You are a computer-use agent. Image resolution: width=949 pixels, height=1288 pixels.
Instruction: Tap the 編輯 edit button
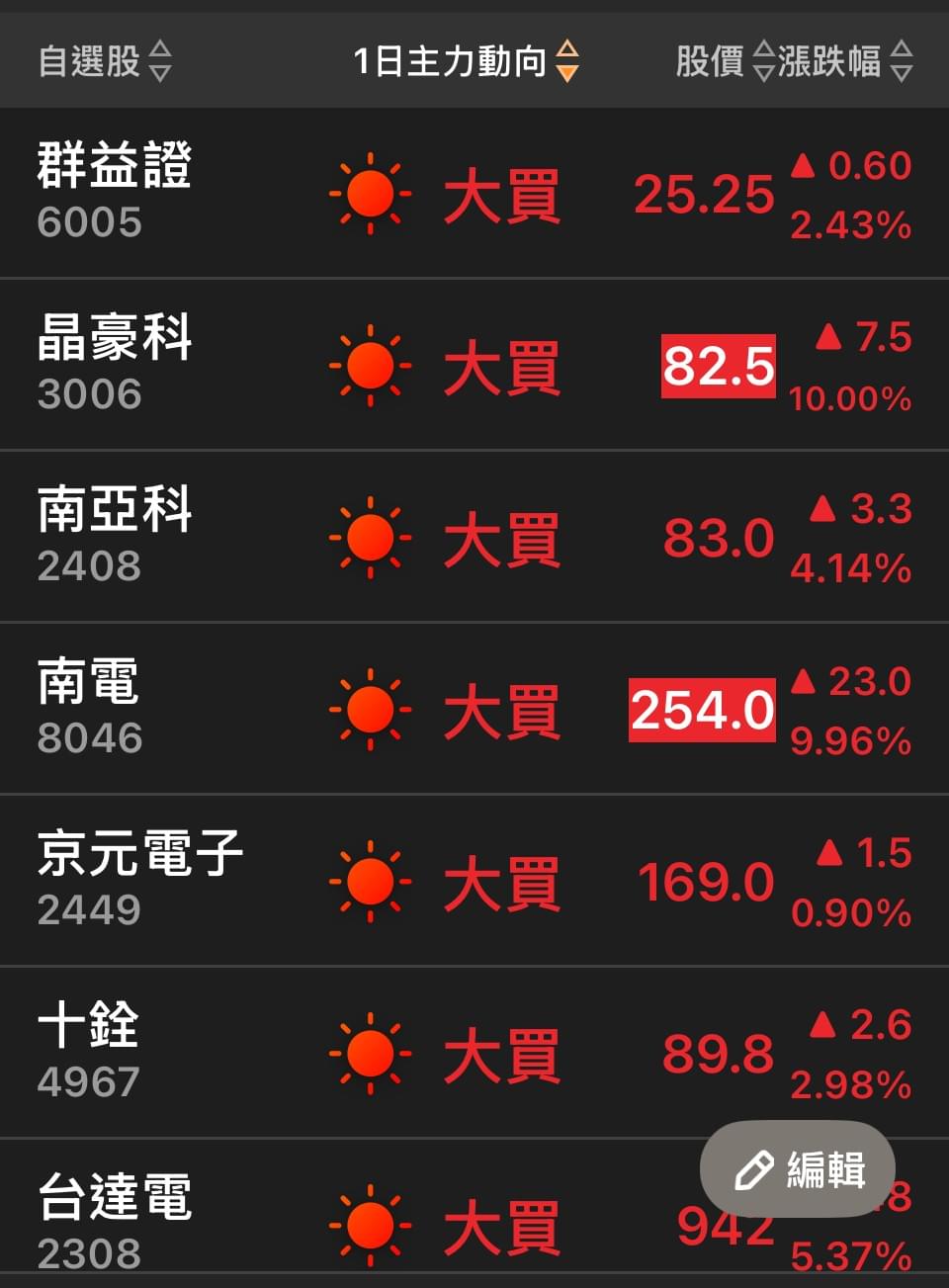(x=798, y=1169)
